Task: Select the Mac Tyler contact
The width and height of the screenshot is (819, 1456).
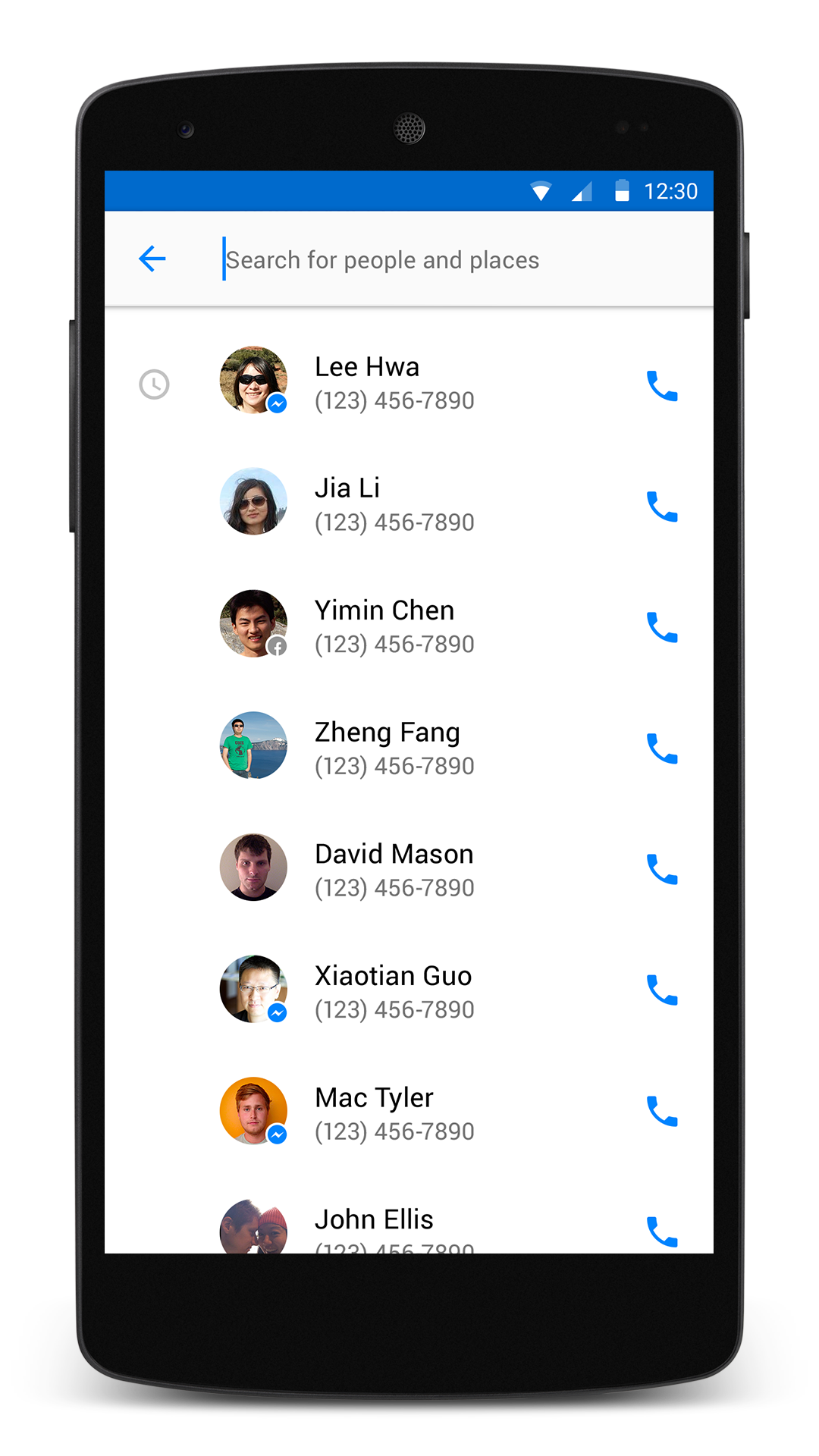Action: click(x=409, y=1114)
